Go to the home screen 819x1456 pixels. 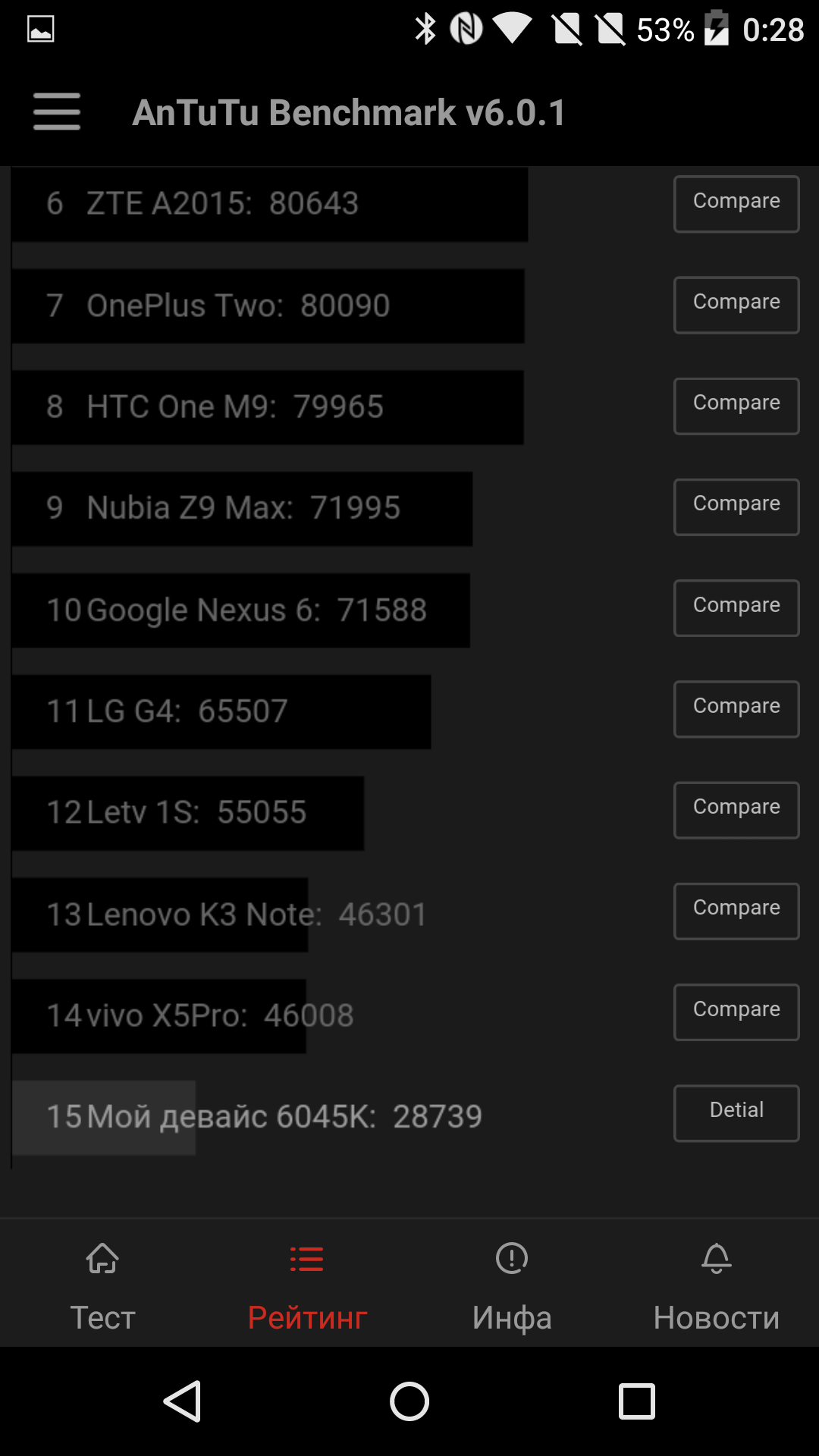tap(409, 1401)
